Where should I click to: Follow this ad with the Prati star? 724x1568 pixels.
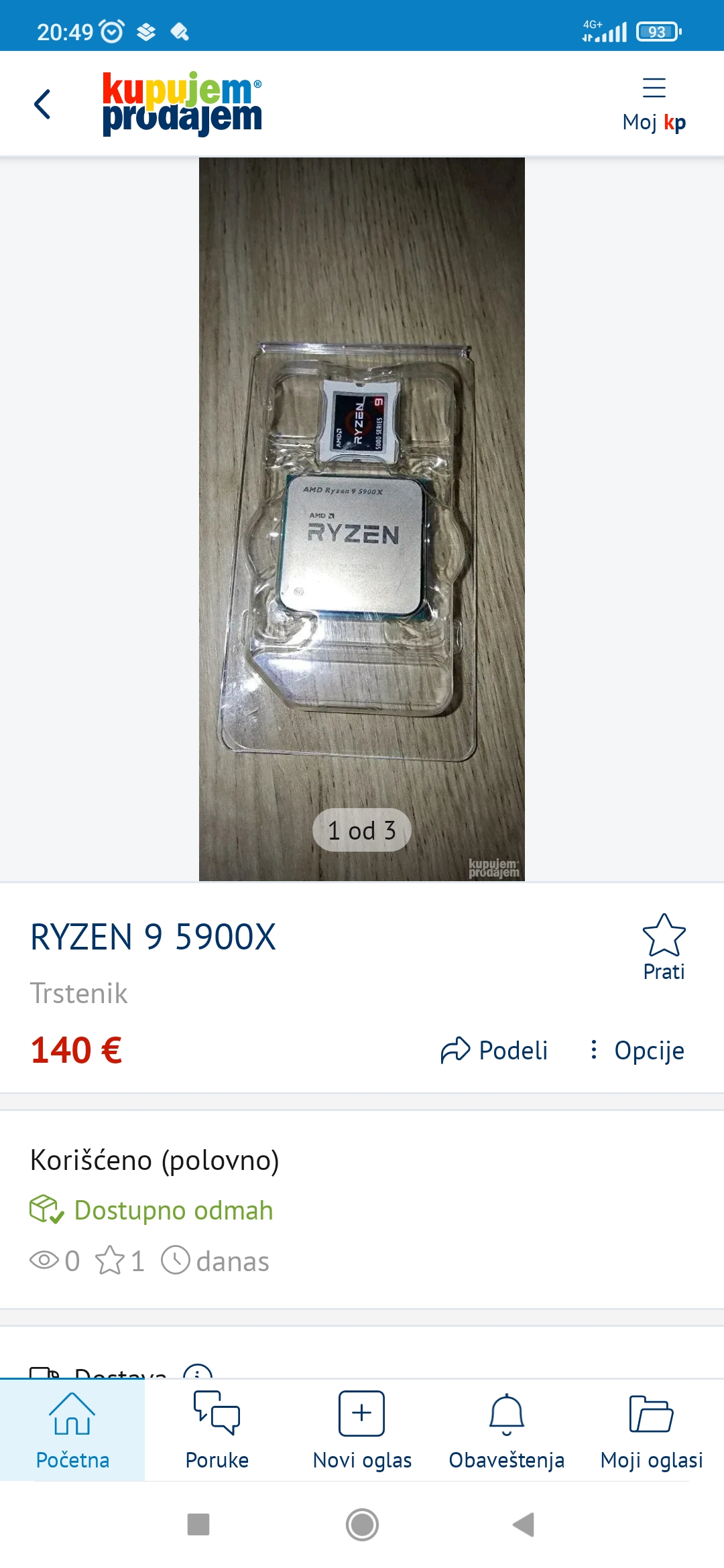point(664,947)
